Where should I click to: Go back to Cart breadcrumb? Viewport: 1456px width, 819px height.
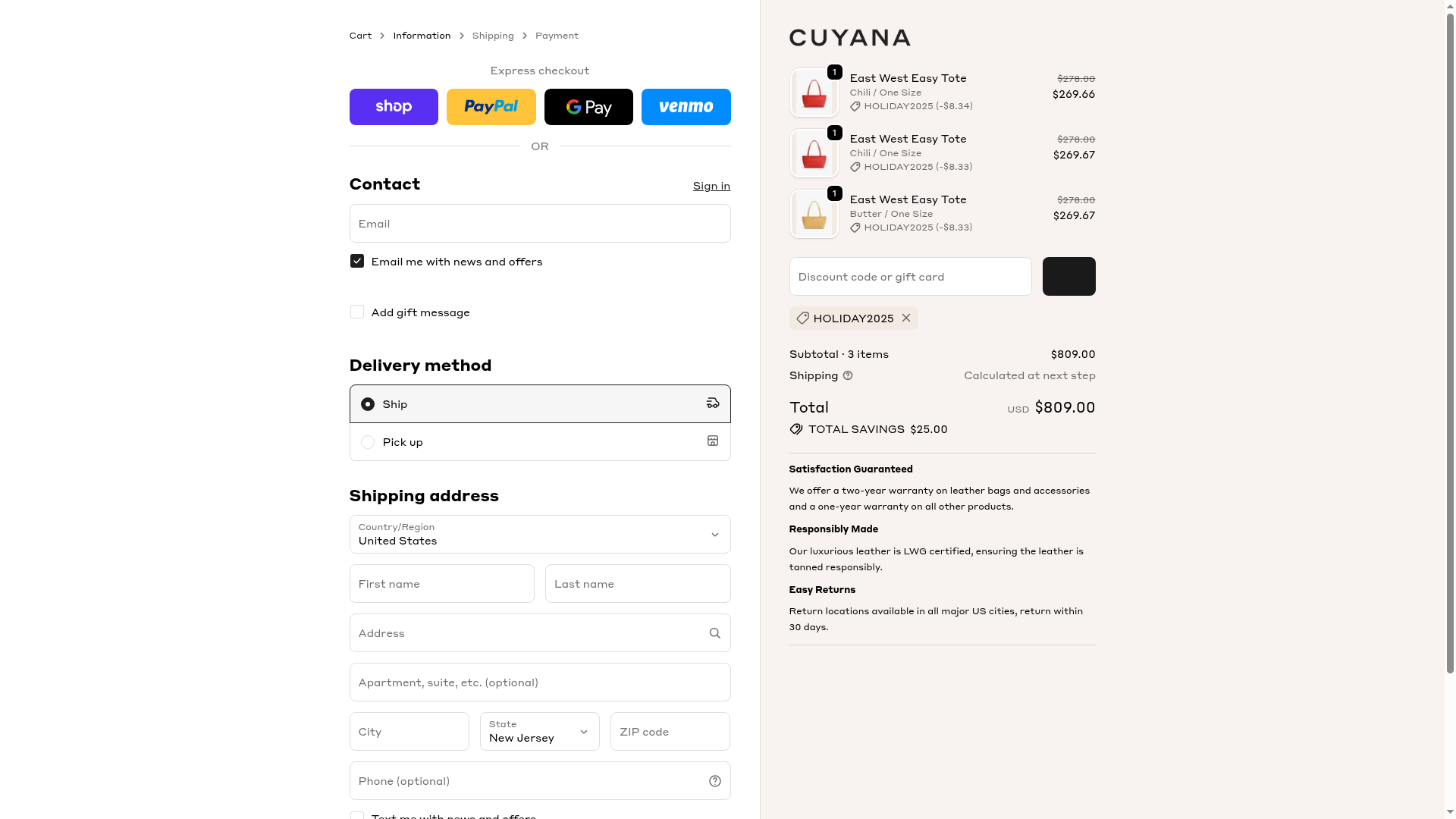coord(360,36)
